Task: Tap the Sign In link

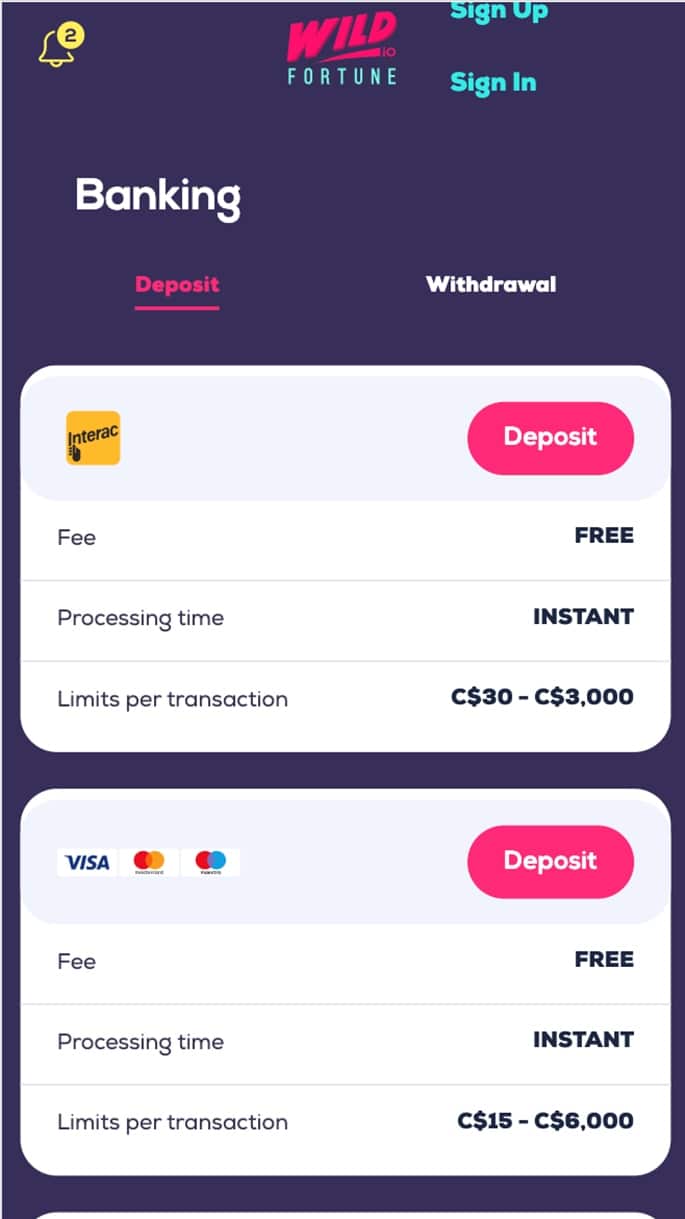Action: [x=493, y=82]
